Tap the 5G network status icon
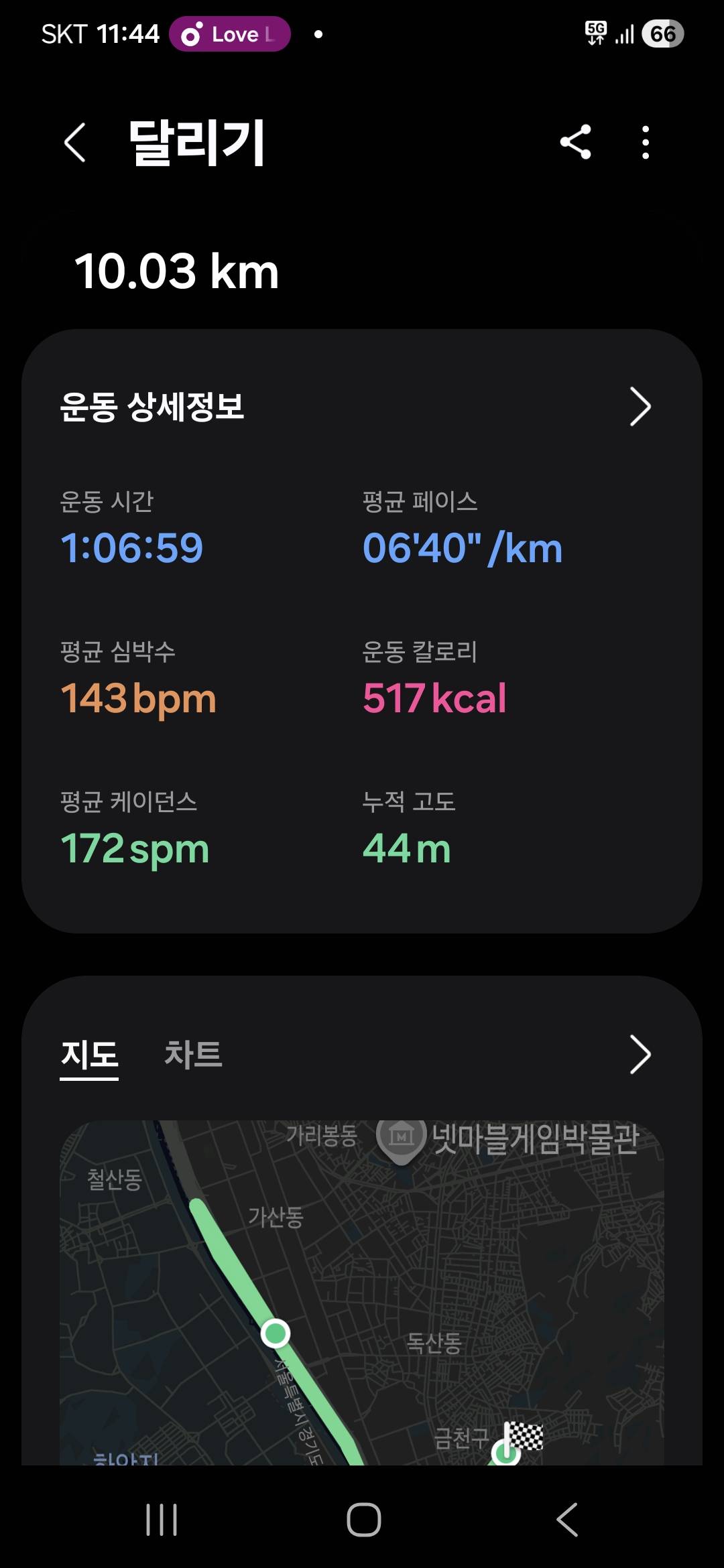 point(595,32)
